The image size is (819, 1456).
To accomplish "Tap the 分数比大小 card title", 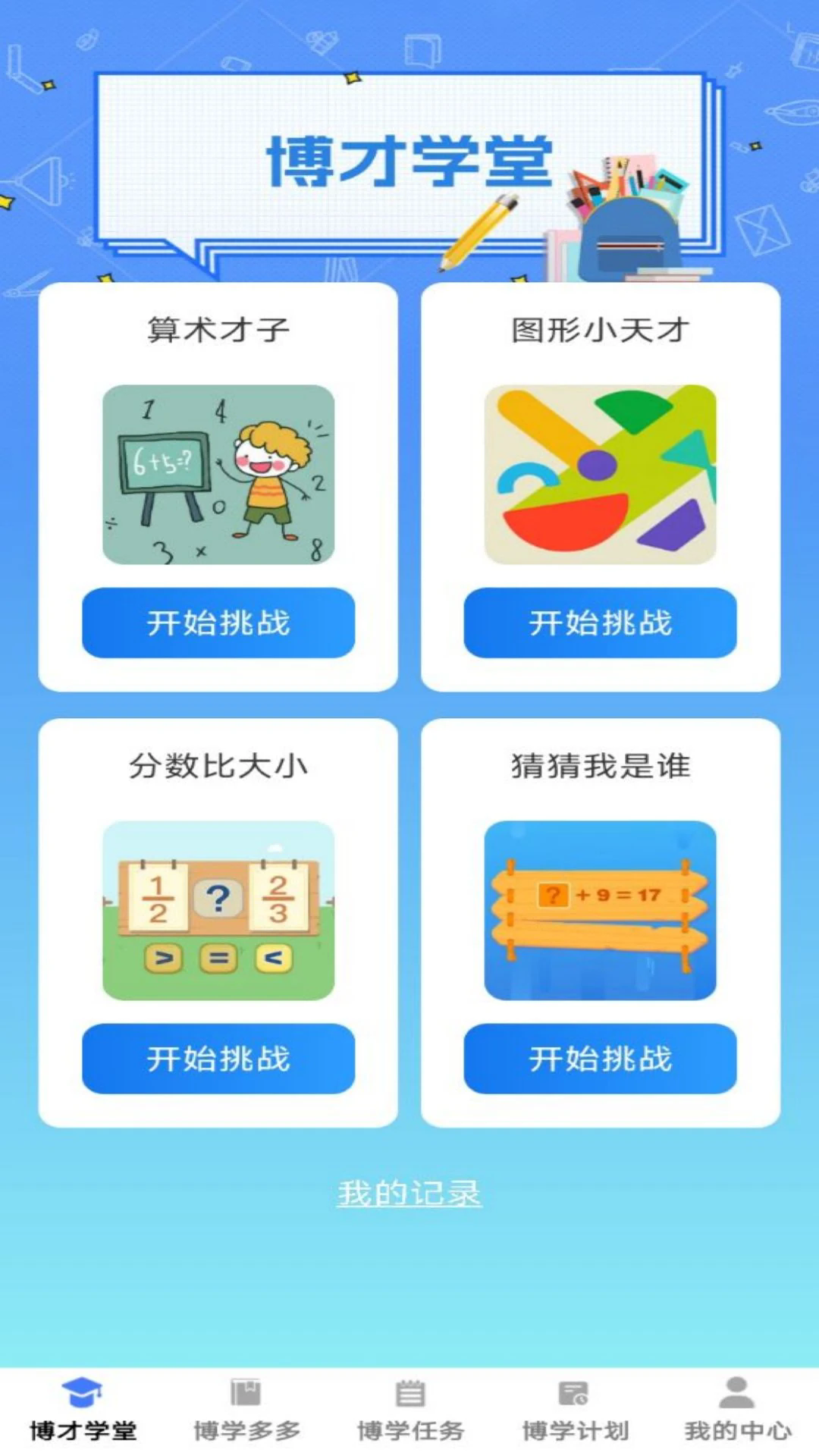I will pos(218,766).
